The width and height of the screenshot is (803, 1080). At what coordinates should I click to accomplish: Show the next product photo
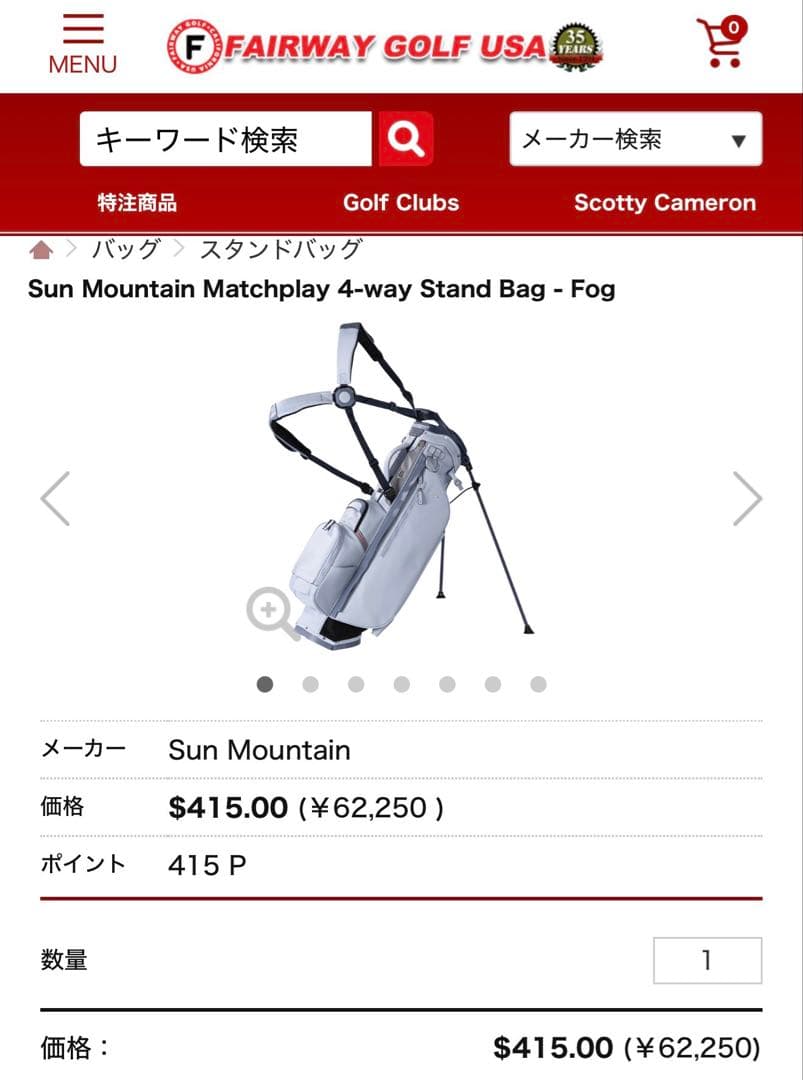coord(747,498)
